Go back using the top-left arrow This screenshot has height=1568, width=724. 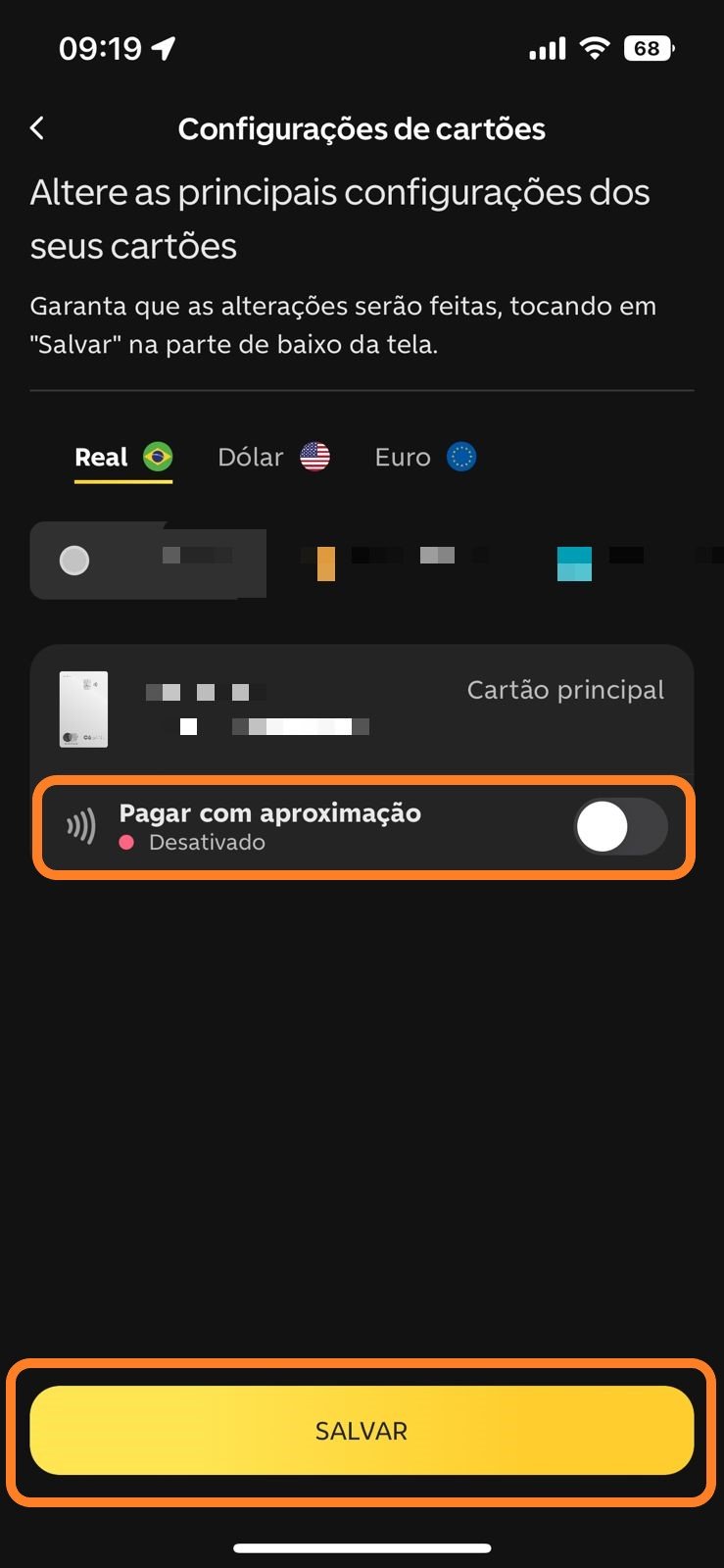coord(37,128)
